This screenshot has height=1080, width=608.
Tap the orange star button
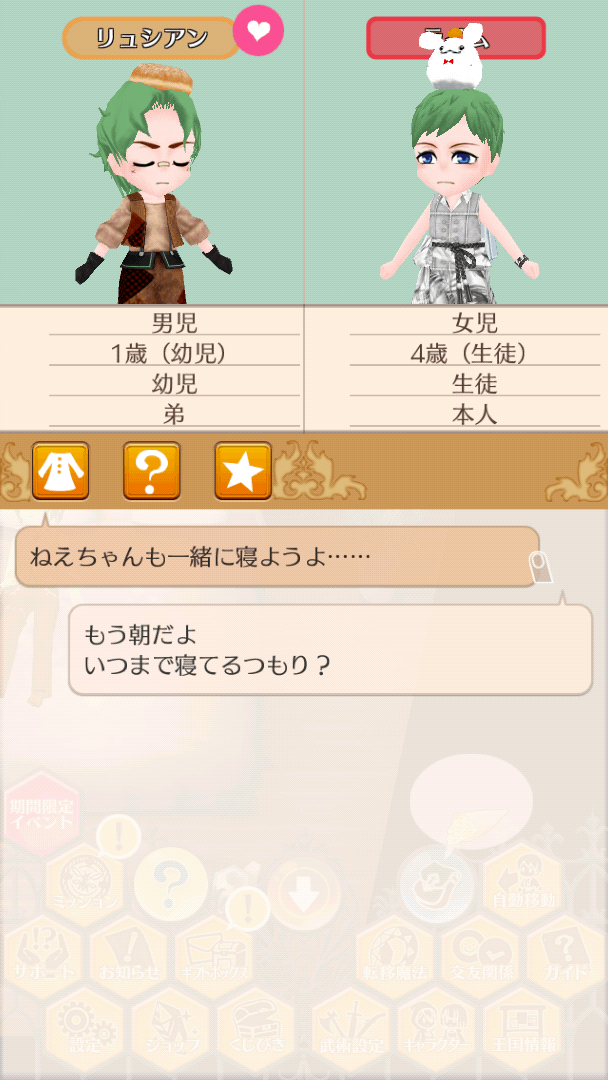click(x=243, y=471)
